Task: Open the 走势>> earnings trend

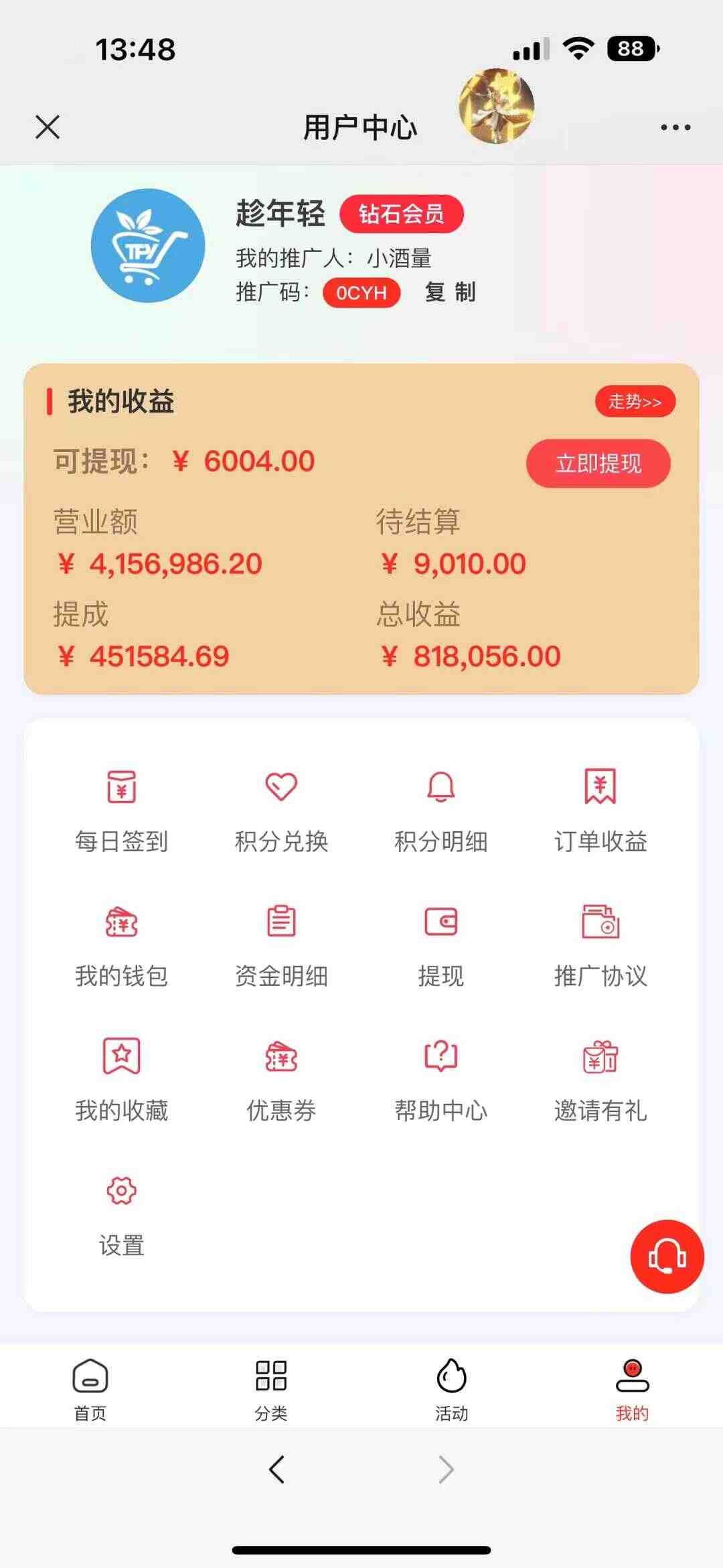Action: coord(635,401)
